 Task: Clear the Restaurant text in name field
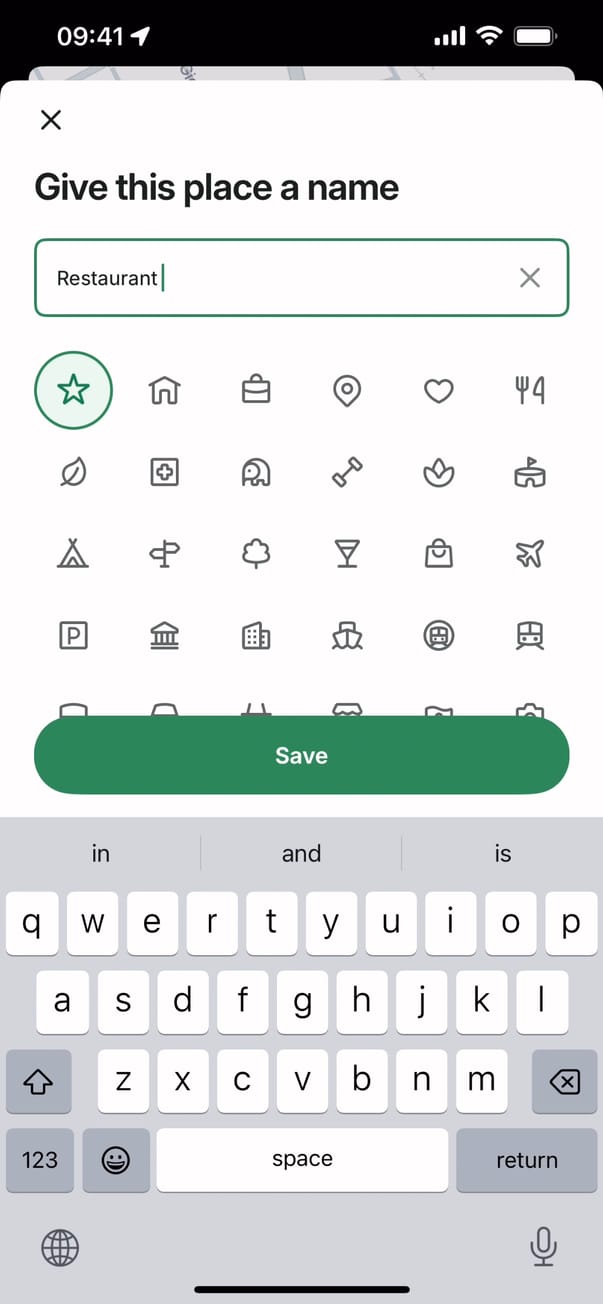coord(530,278)
